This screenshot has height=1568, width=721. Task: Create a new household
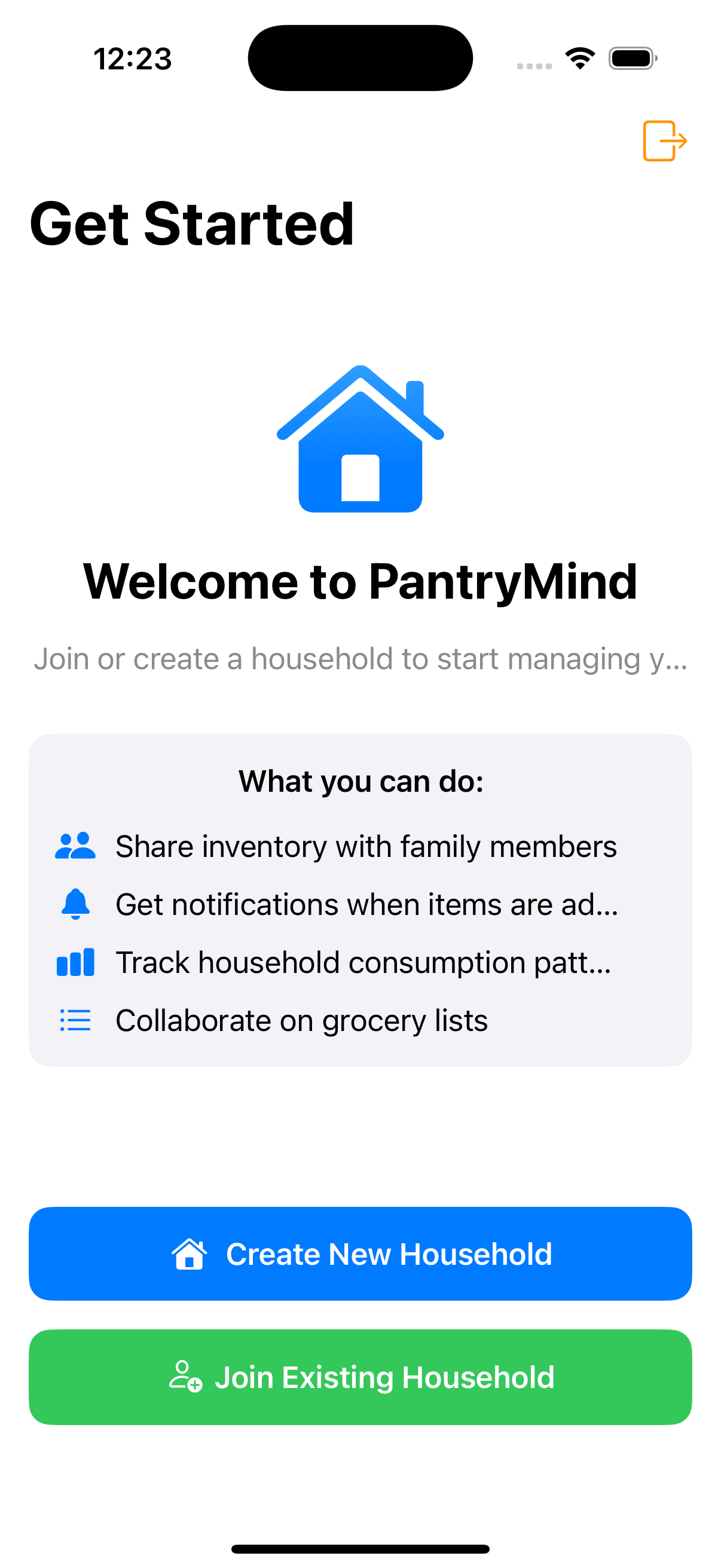(360, 1253)
